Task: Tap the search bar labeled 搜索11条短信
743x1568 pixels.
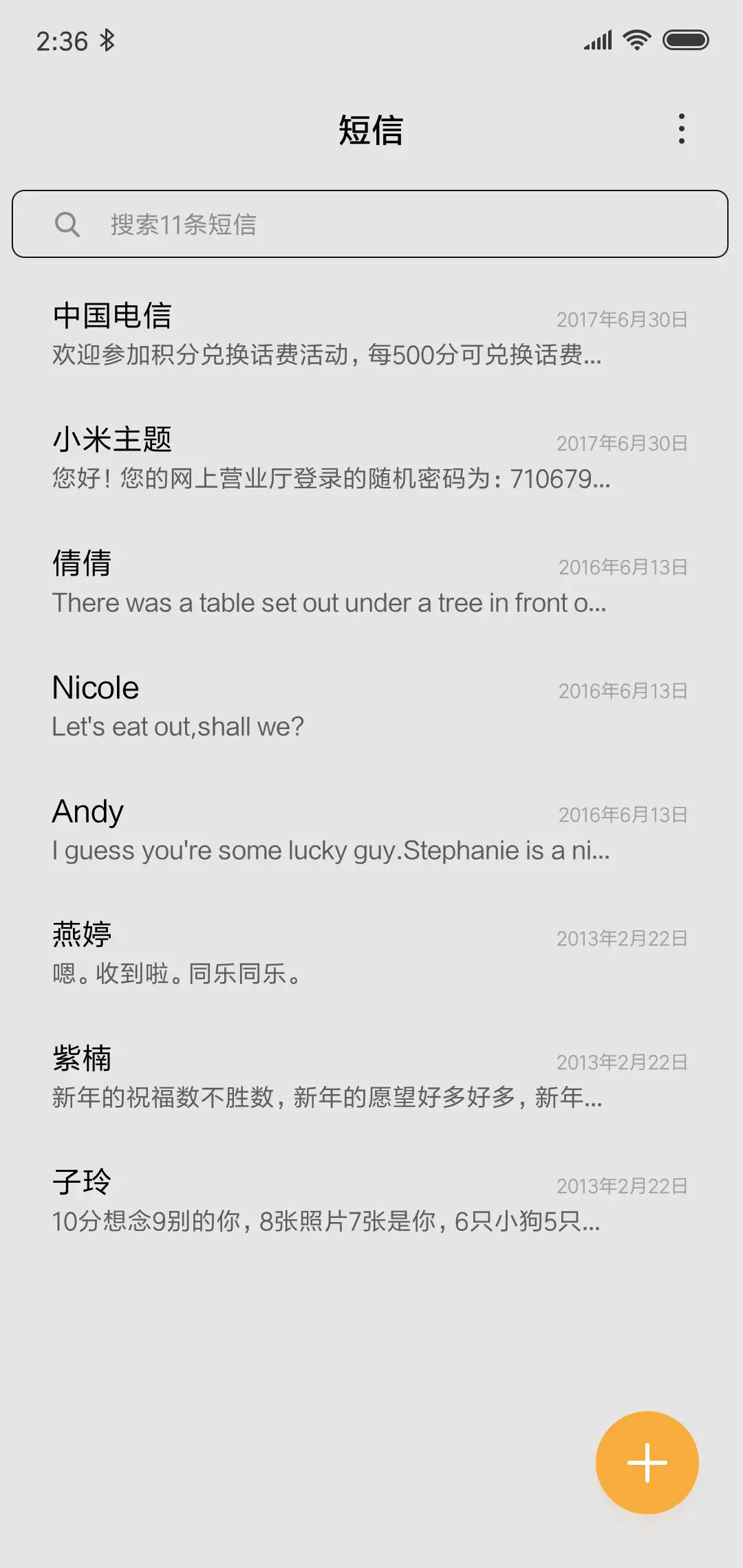Action: pos(371,224)
